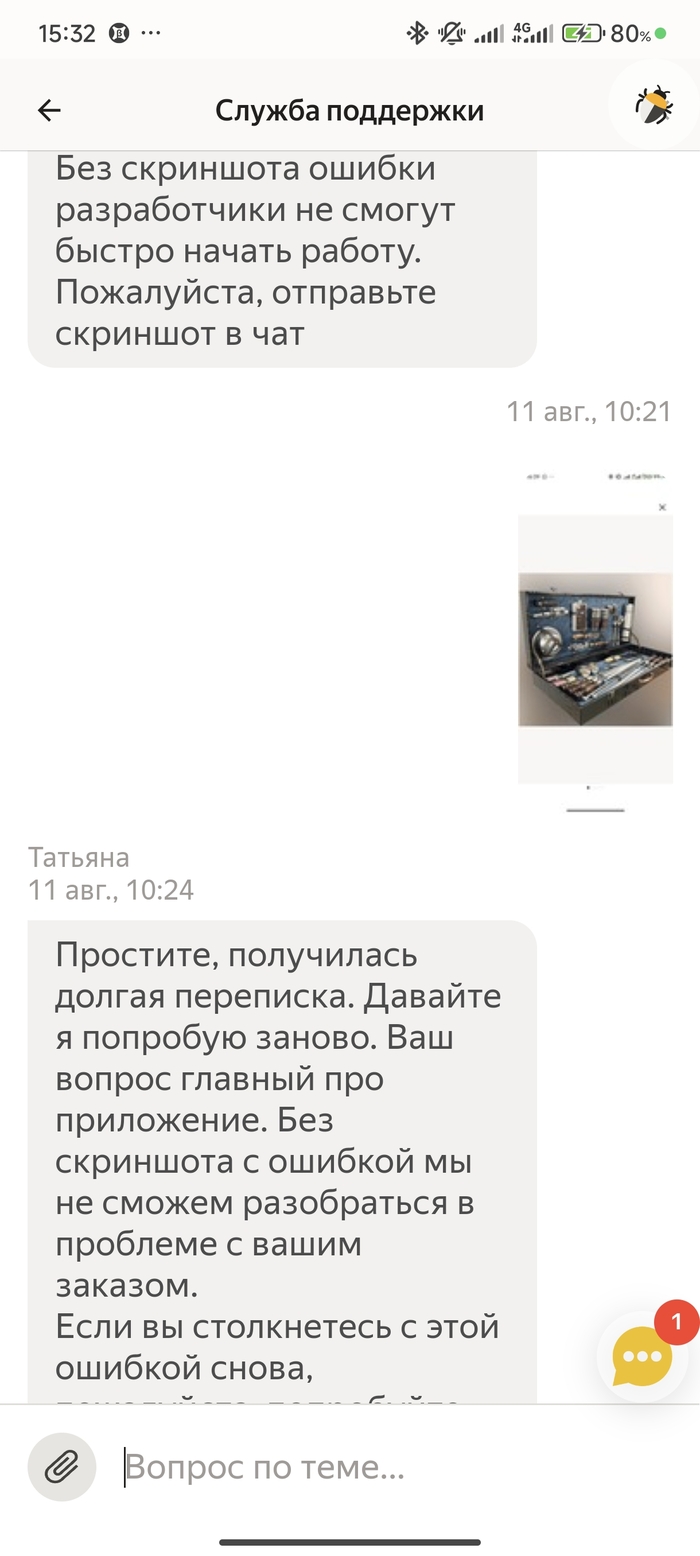The height and width of the screenshot is (1556, 700).
Task: Open the floating chat bubble with notification
Action: click(x=642, y=1356)
